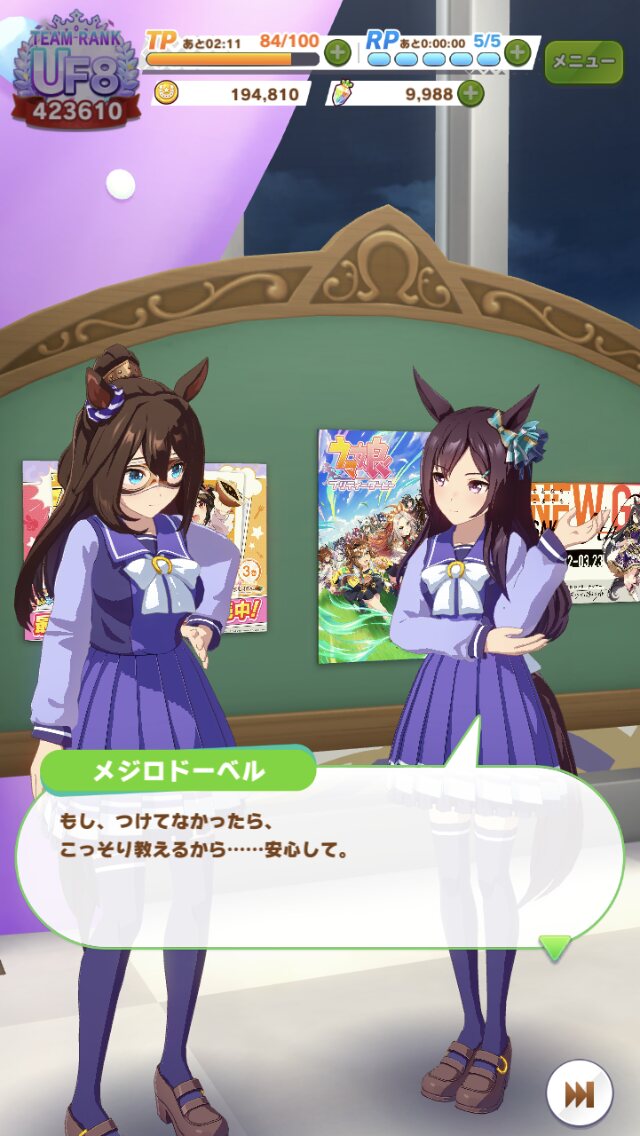Tap the plus button beside the TP gauge

point(337,54)
